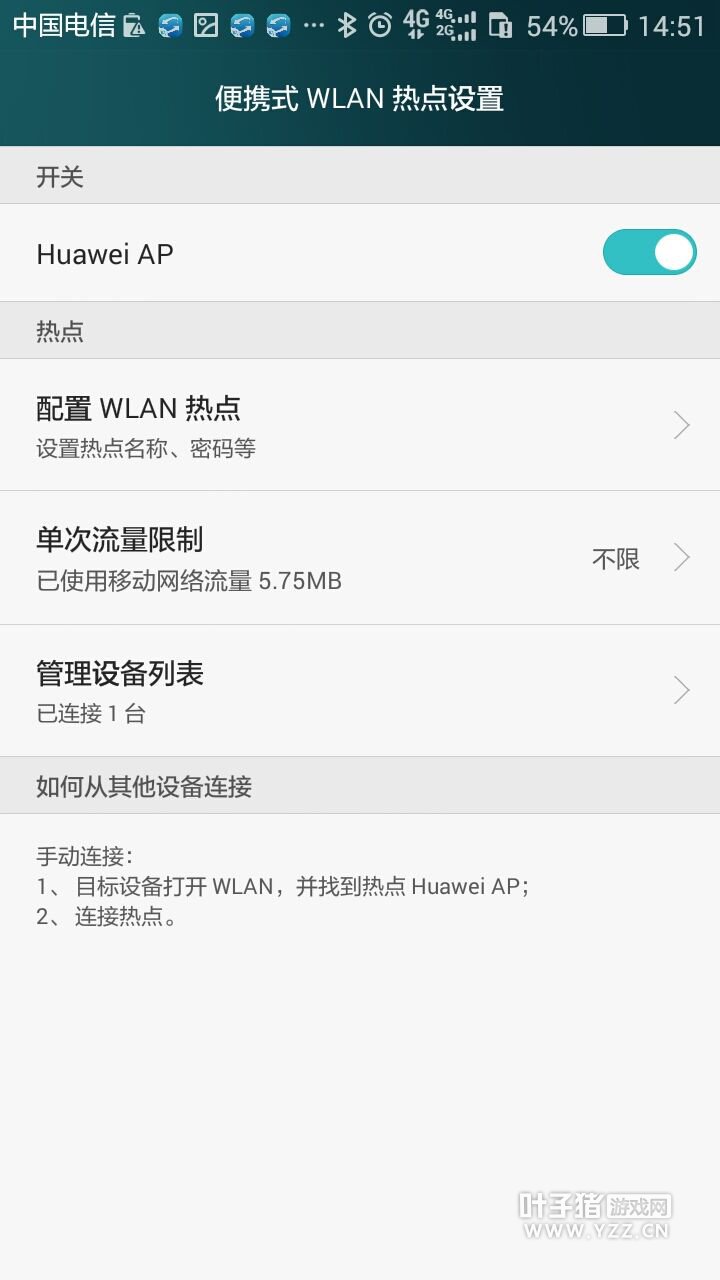Open 单次流量限制 data limit option
Image resolution: width=720 pixels, height=1280 pixels.
[x=360, y=557]
